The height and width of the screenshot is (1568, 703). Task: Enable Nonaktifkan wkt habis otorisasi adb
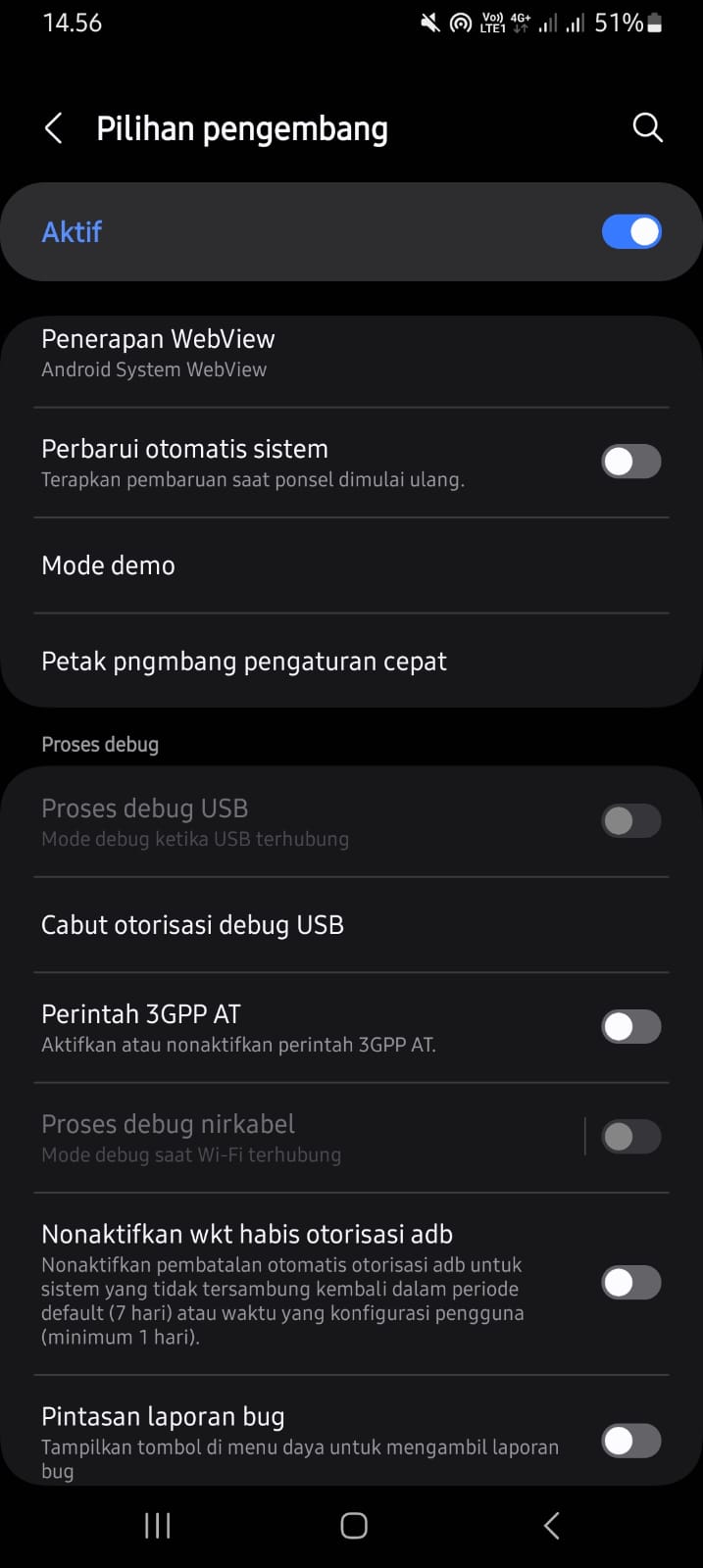tap(631, 1283)
